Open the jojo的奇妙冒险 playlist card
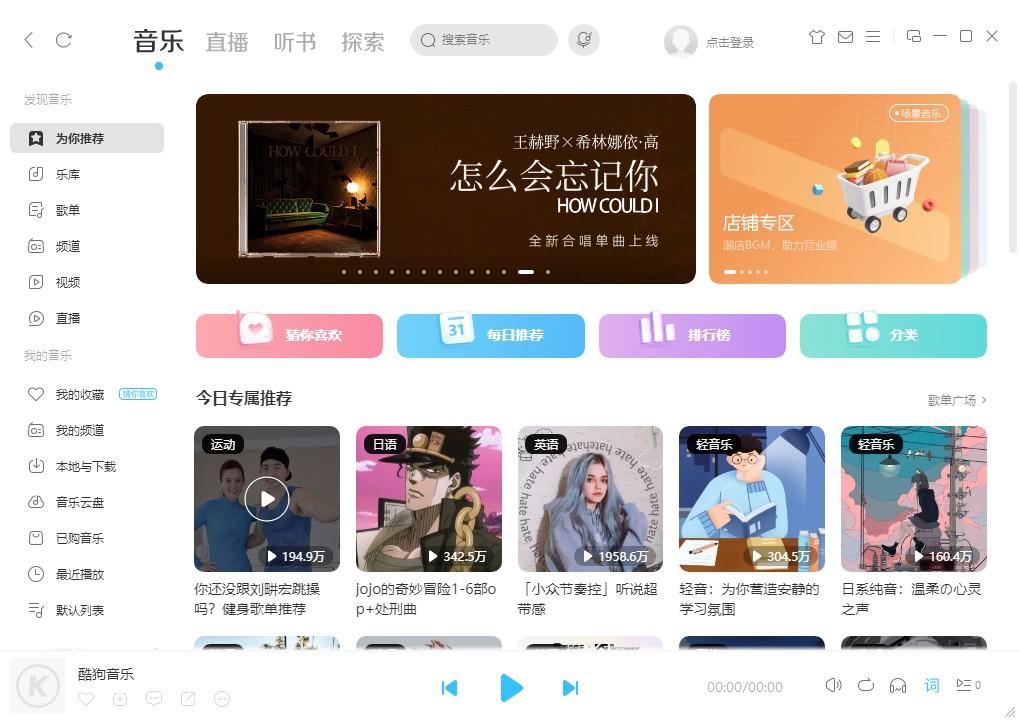Viewport: 1020px width, 720px height. [428, 499]
